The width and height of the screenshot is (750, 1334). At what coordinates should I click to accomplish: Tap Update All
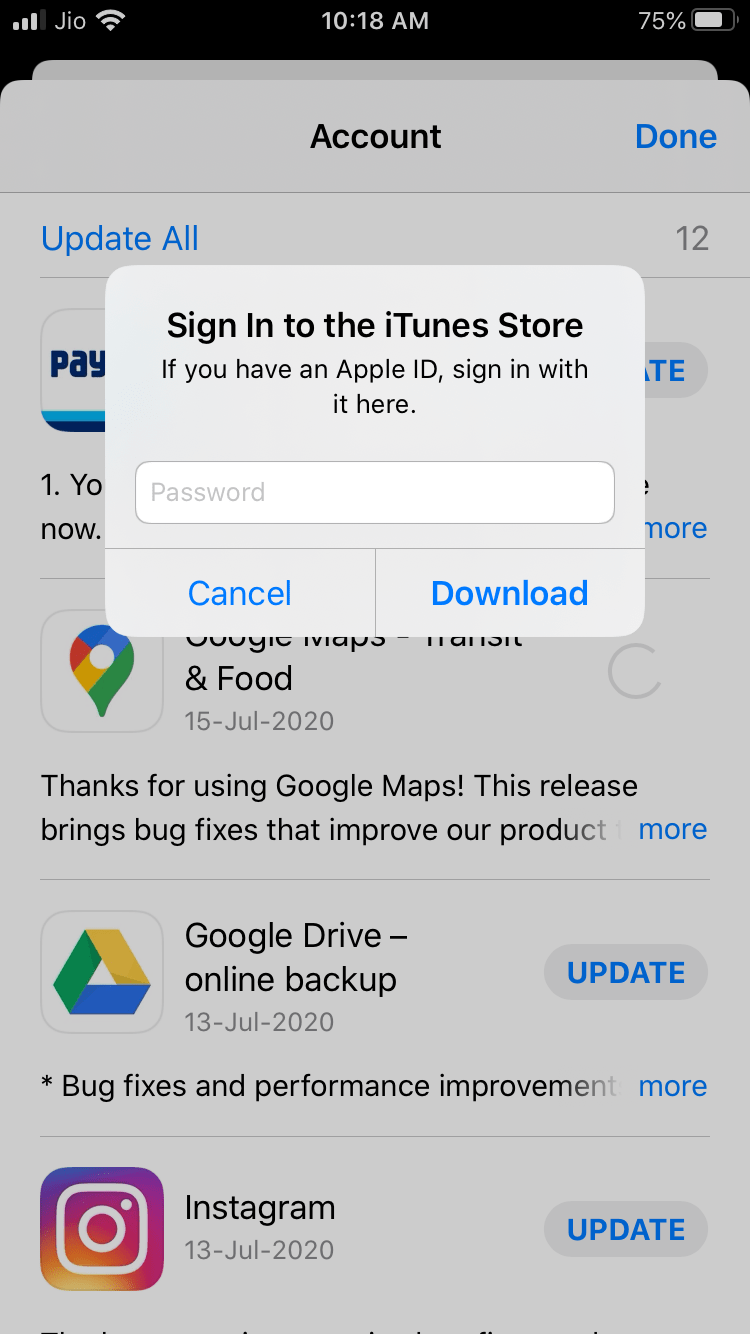120,238
